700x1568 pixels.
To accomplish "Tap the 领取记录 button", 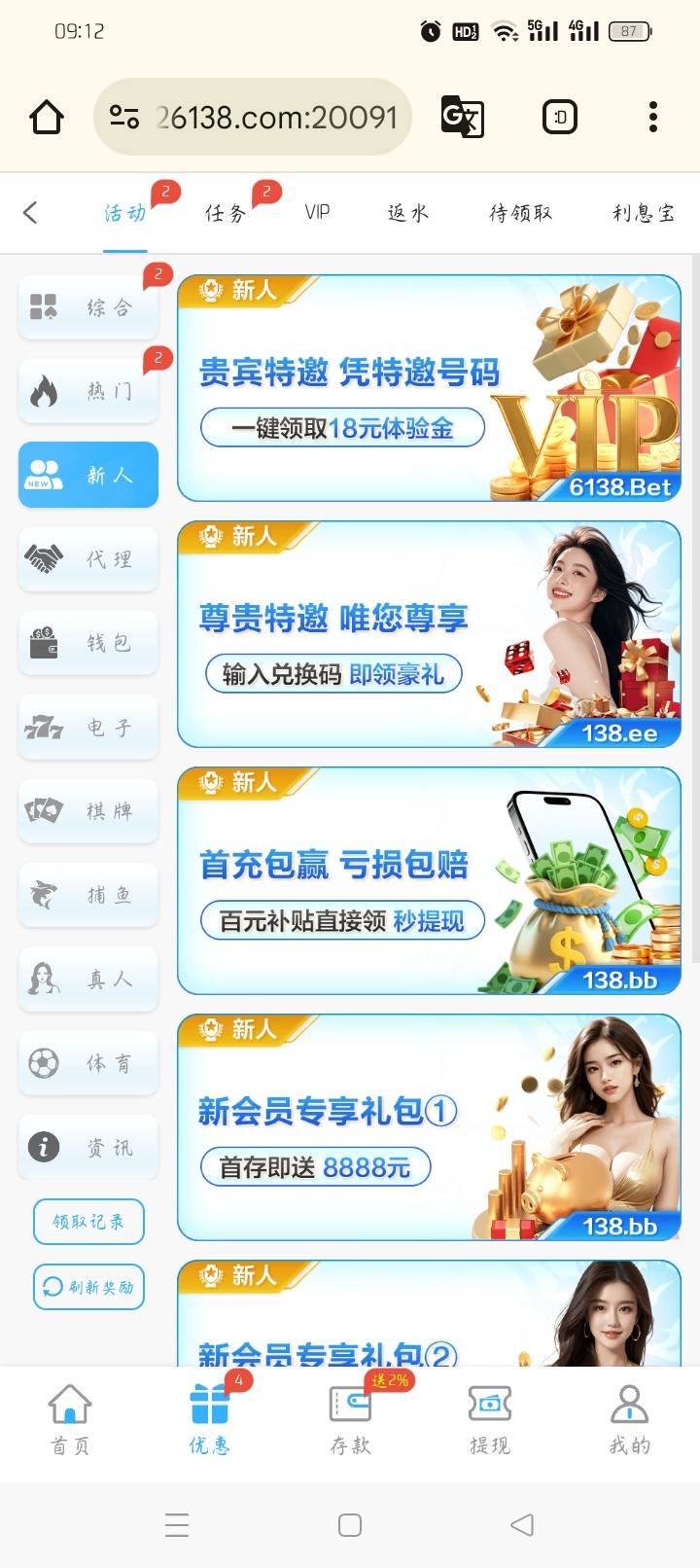I will pos(88,1222).
